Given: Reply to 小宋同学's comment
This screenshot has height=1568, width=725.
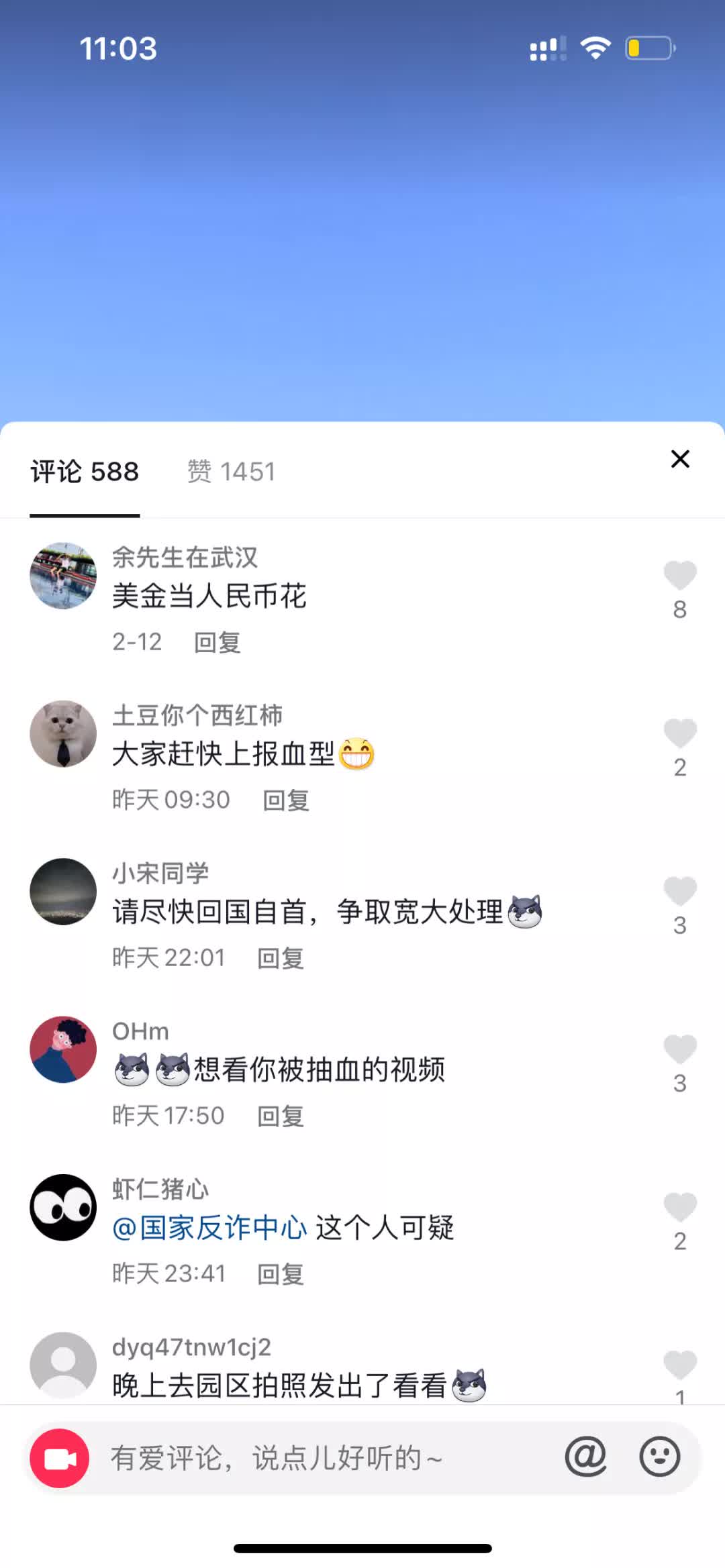Looking at the screenshot, I should click(281, 958).
